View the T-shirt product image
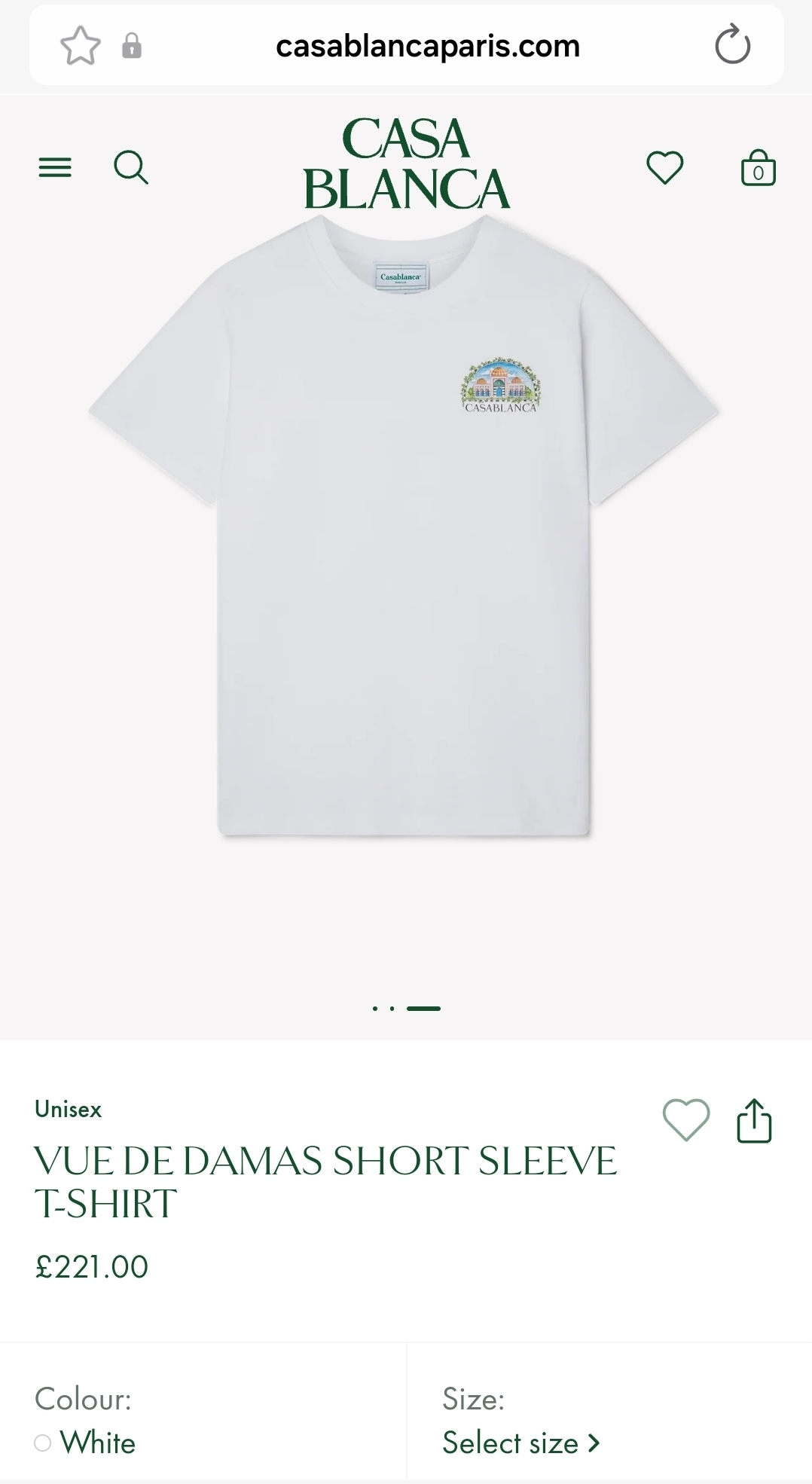Image resolution: width=812 pixels, height=1484 pixels. point(405,527)
